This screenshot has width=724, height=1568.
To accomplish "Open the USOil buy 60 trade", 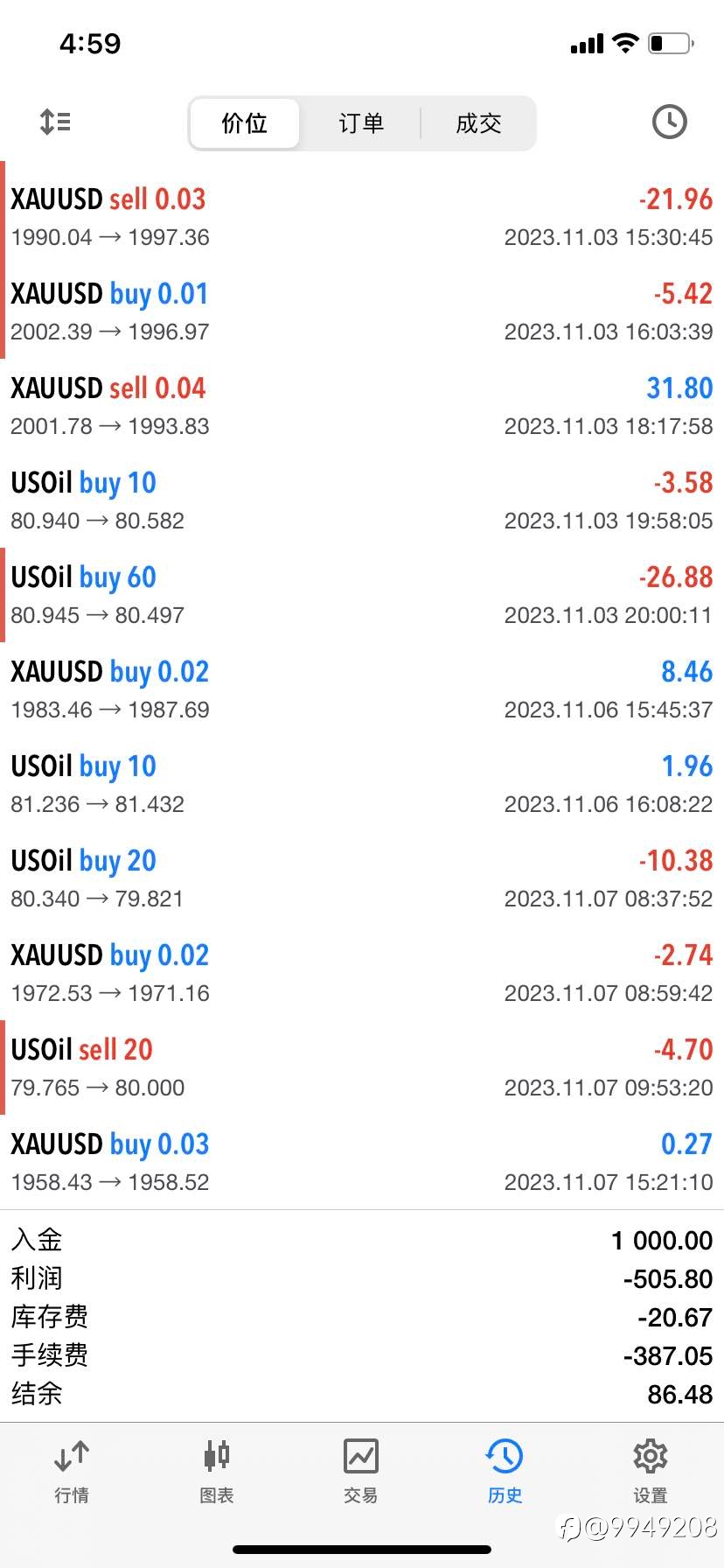I will (362, 595).
